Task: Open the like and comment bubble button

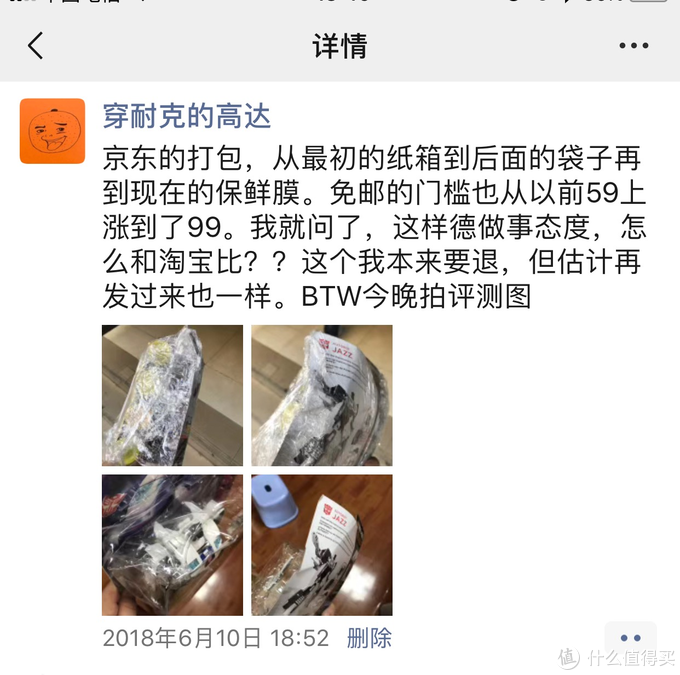Action: click(630, 638)
